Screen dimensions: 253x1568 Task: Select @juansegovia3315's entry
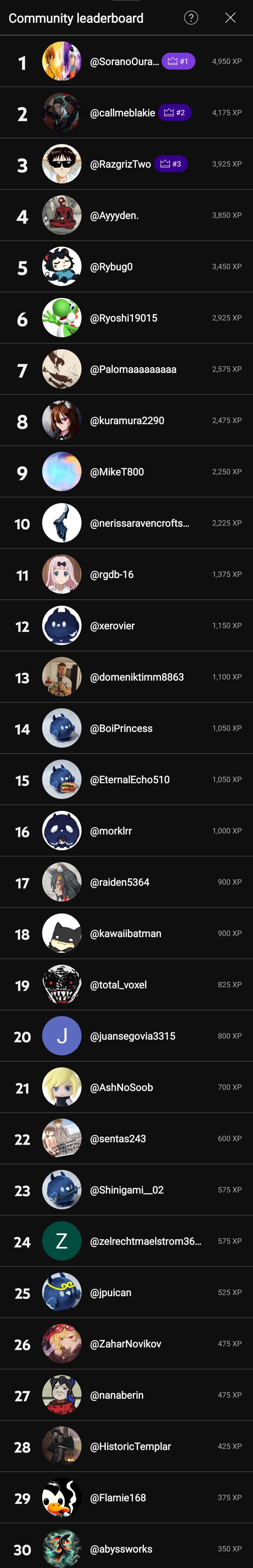(133, 1036)
